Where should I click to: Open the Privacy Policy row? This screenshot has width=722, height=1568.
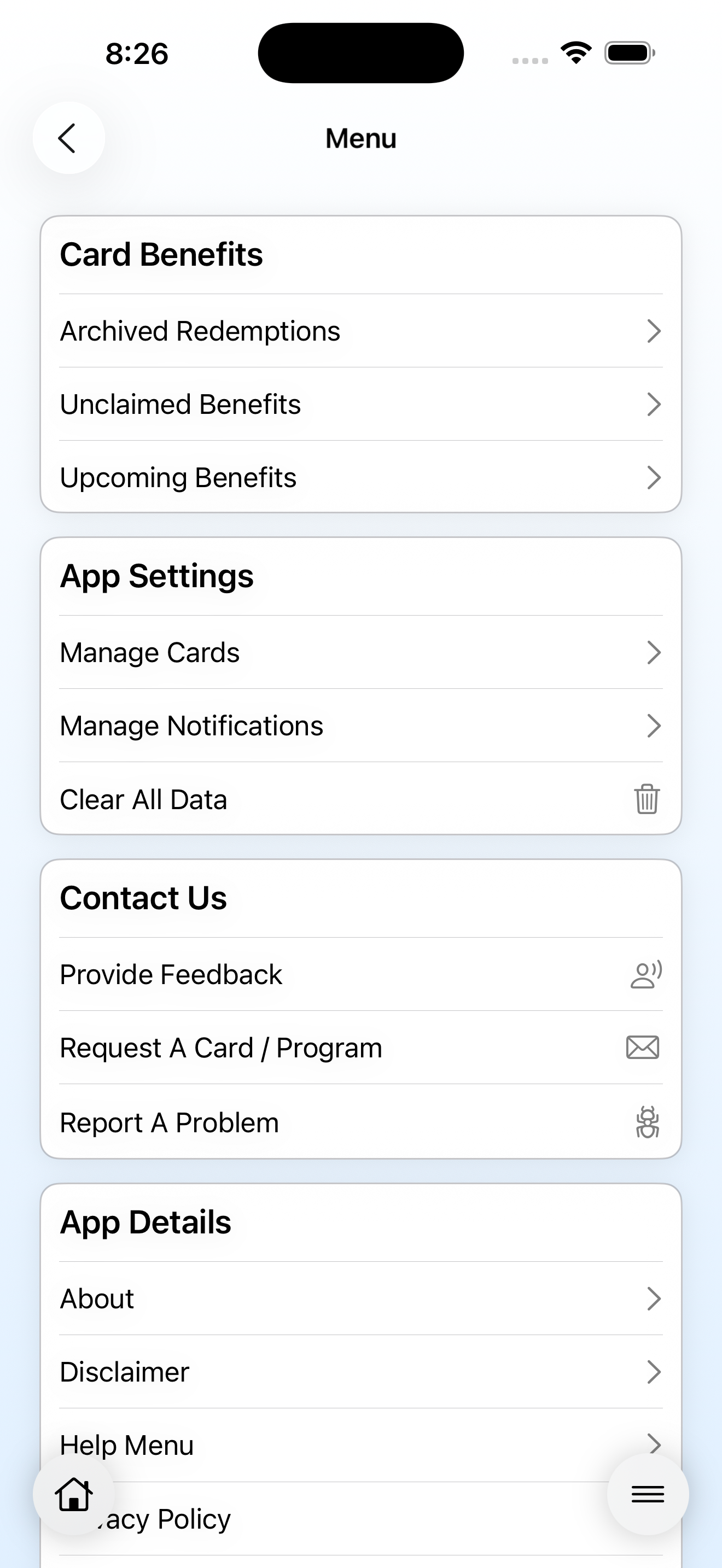coord(360,1519)
